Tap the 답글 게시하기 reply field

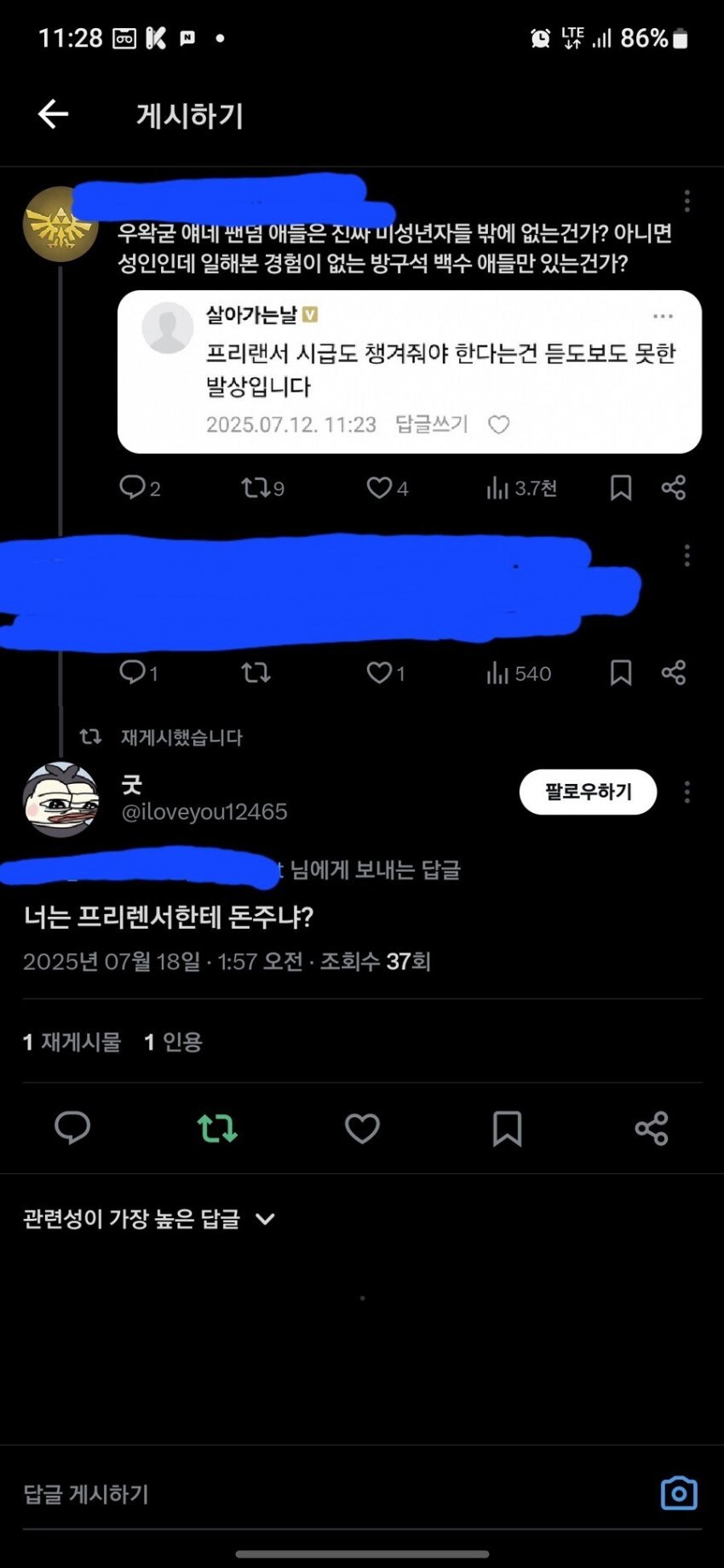point(324,1494)
